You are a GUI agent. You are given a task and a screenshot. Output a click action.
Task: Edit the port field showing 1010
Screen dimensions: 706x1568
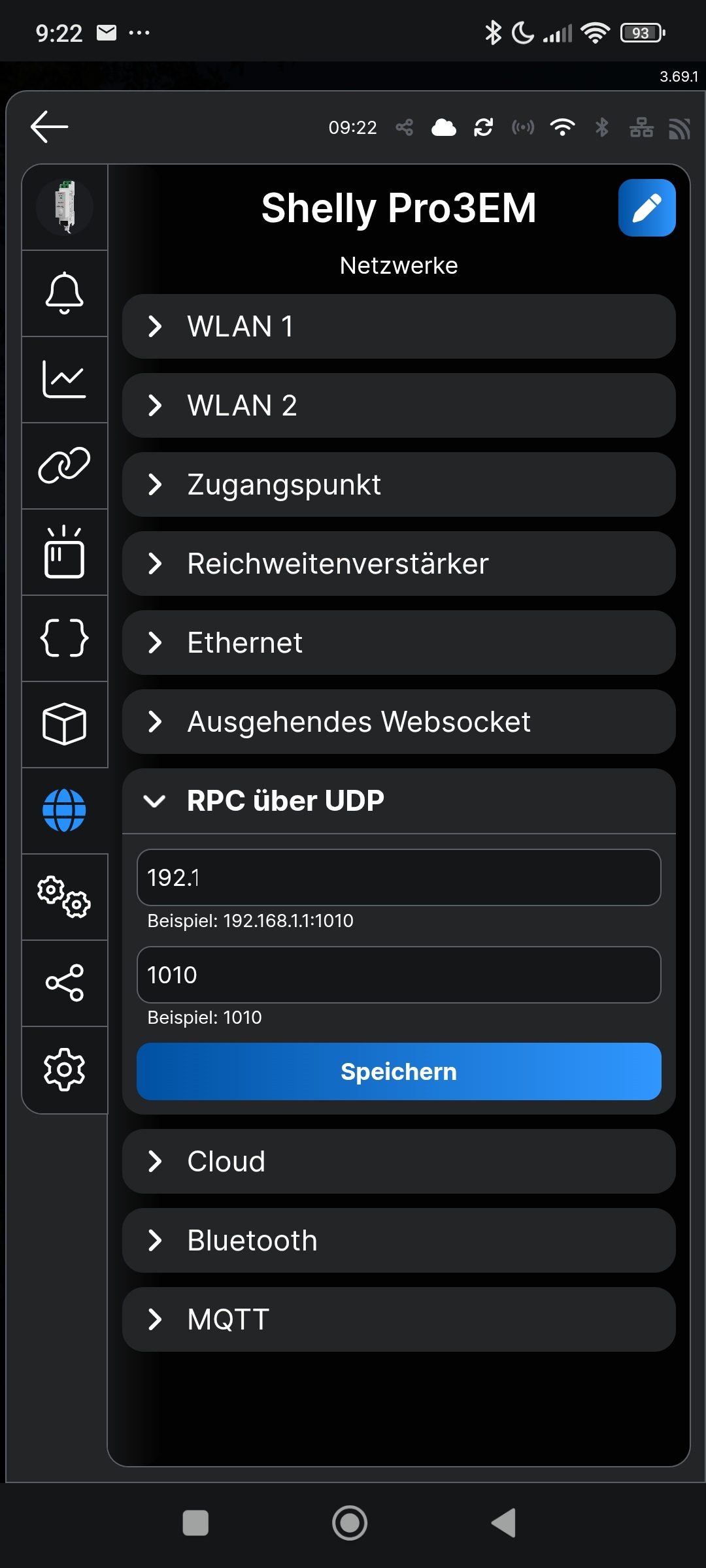coord(399,975)
